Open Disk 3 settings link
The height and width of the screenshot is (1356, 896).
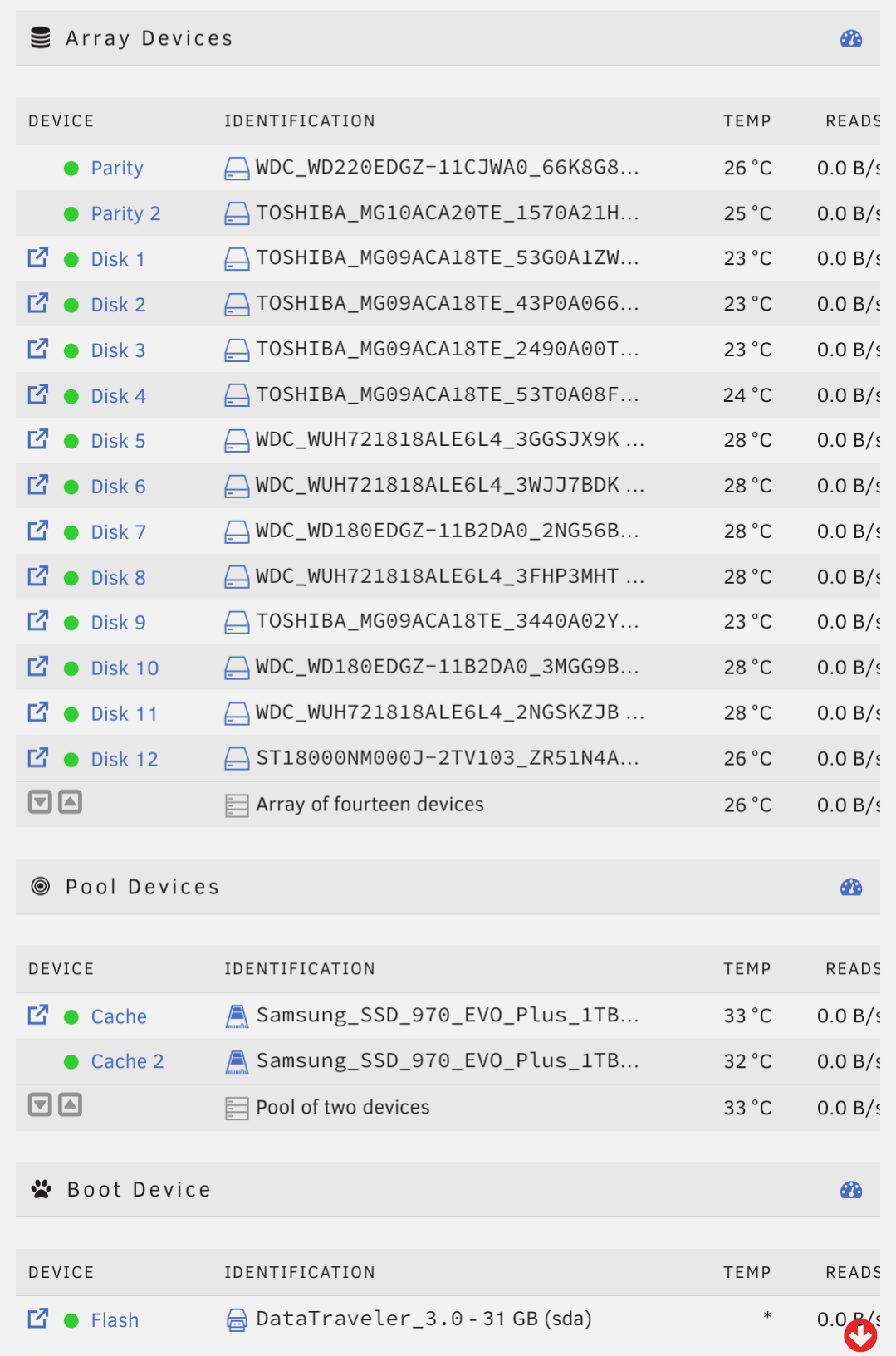[118, 350]
